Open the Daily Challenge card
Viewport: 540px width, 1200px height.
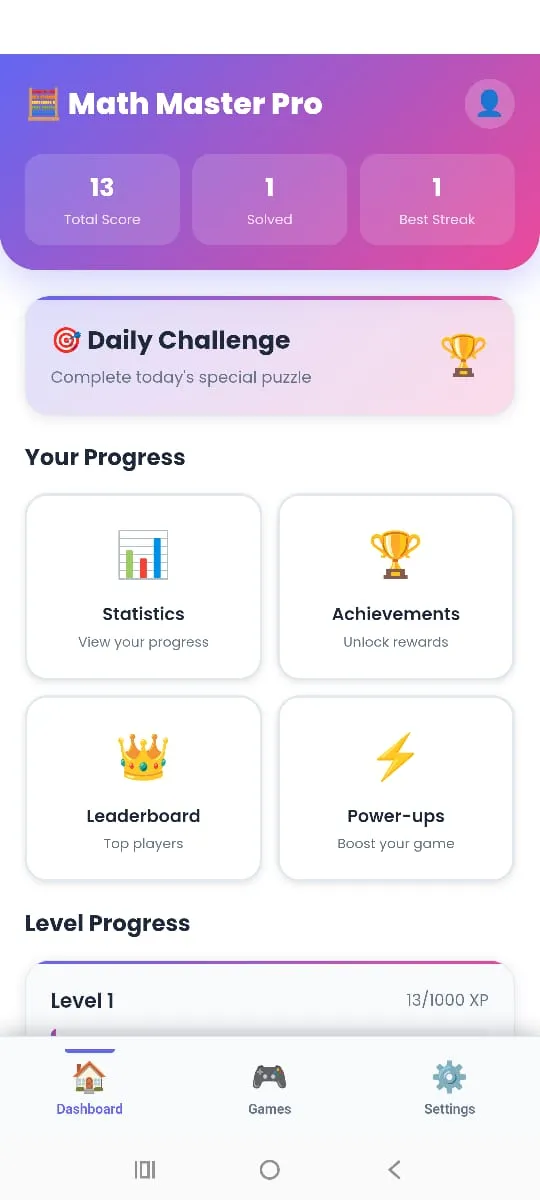[x=270, y=355]
